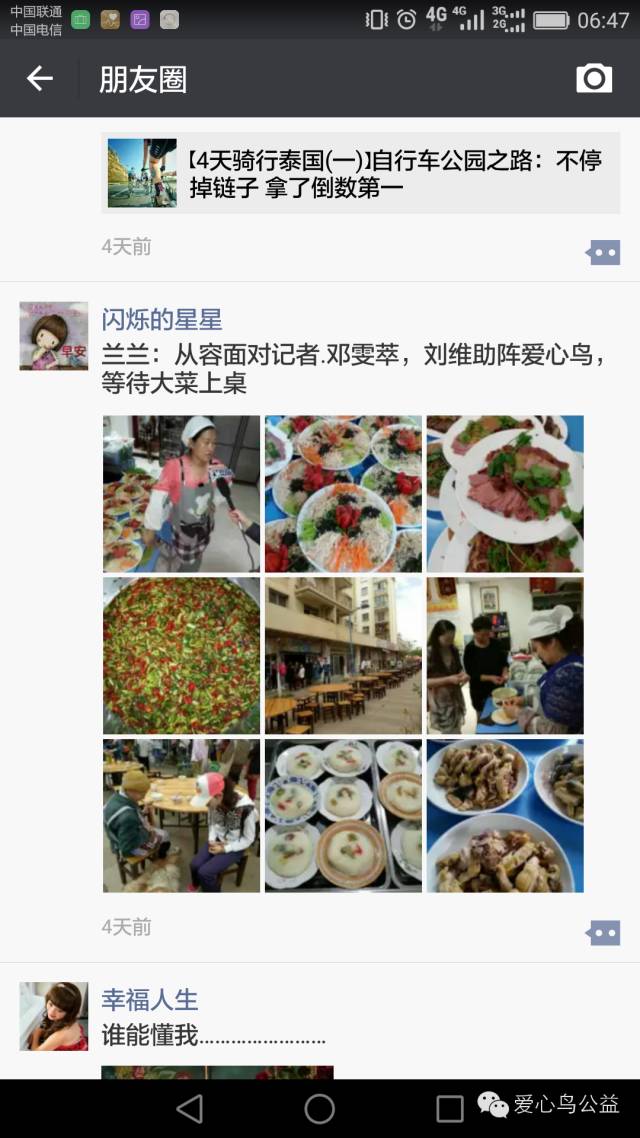View the photo of the woman being interviewed
This screenshot has height=1138, width=640.
coord(181,494)
